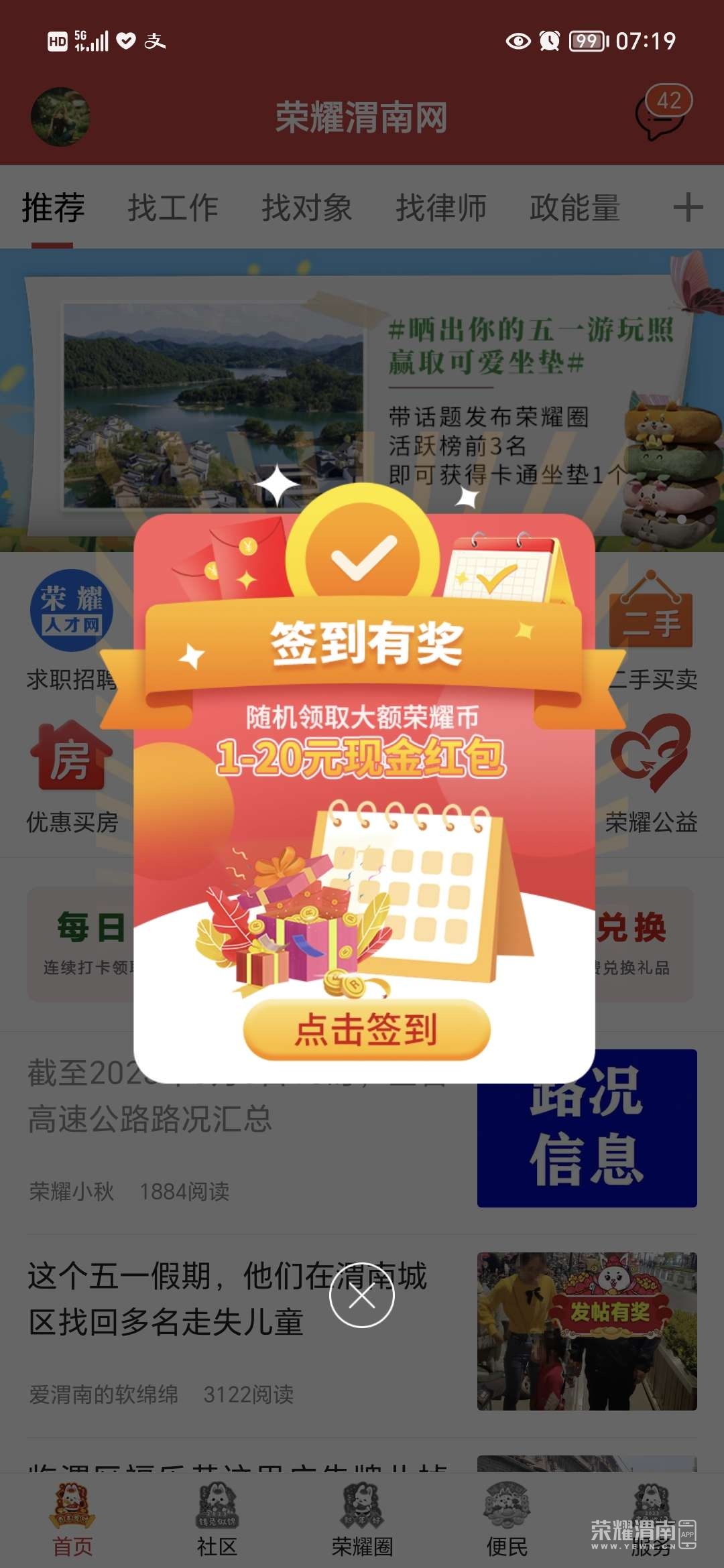Viewport: 724px width, 1568px height.
Task: Open the 二手买卖 shortcut
Action: [652, 630]
